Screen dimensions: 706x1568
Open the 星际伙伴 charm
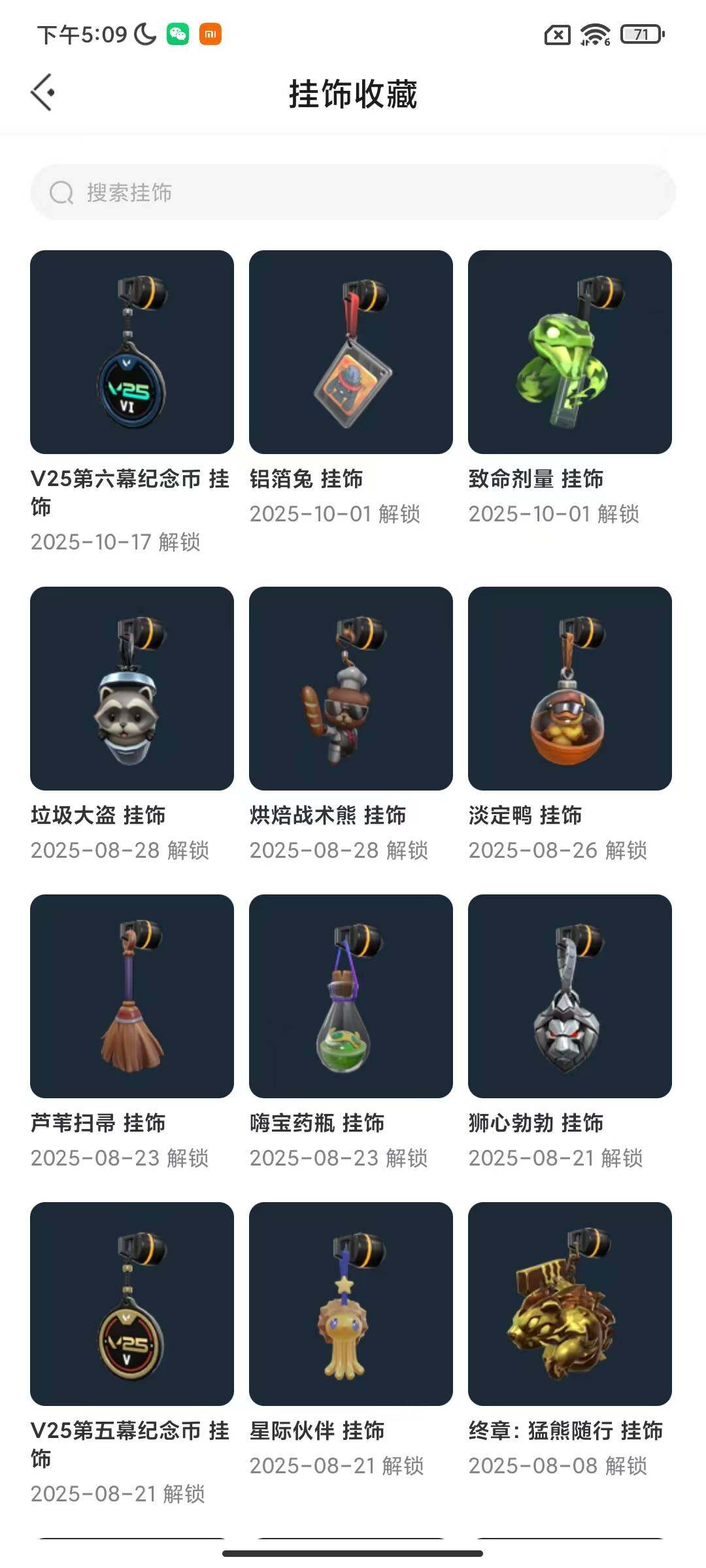351,1304
